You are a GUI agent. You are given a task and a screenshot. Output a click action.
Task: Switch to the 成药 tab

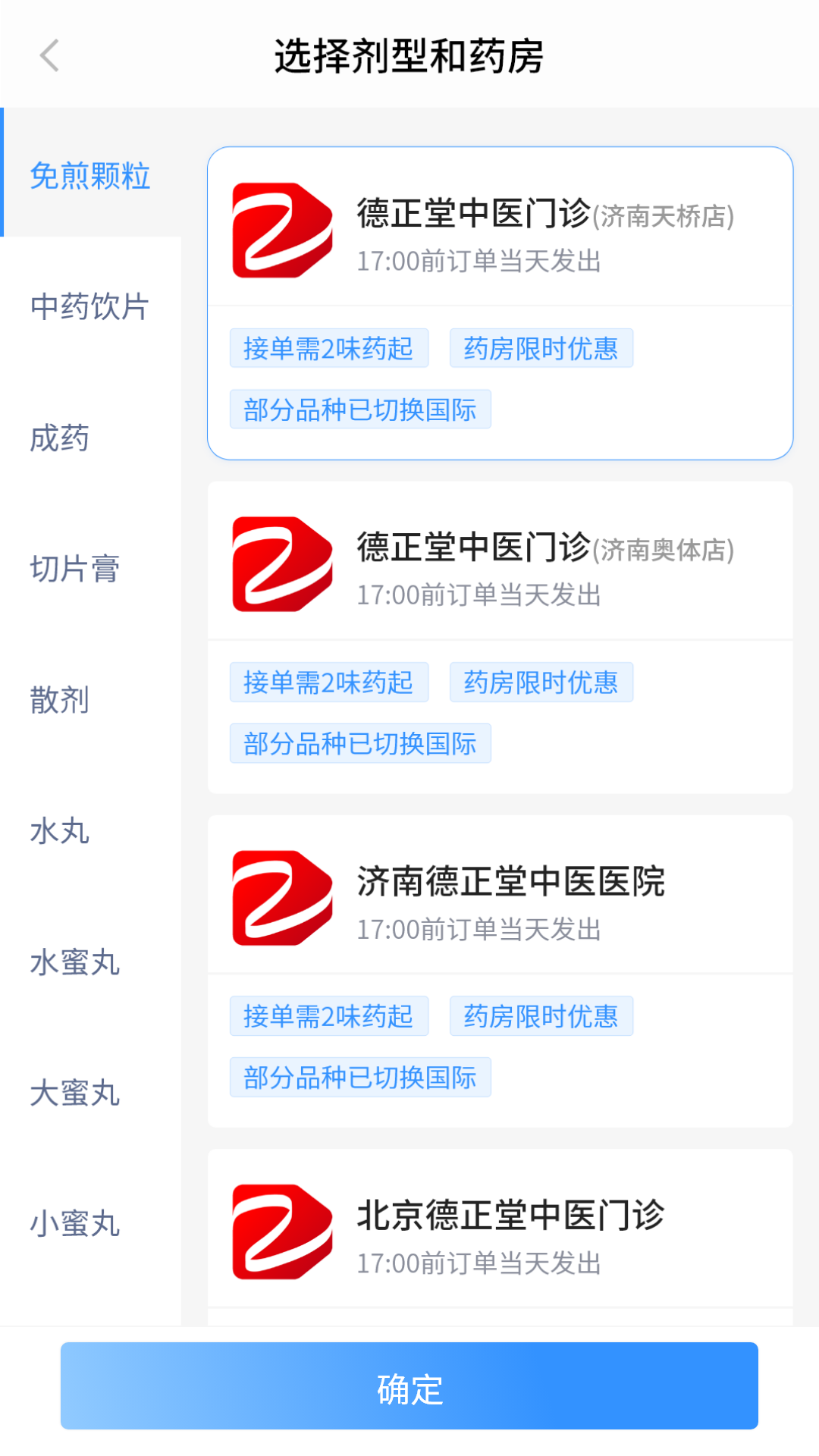61,439
